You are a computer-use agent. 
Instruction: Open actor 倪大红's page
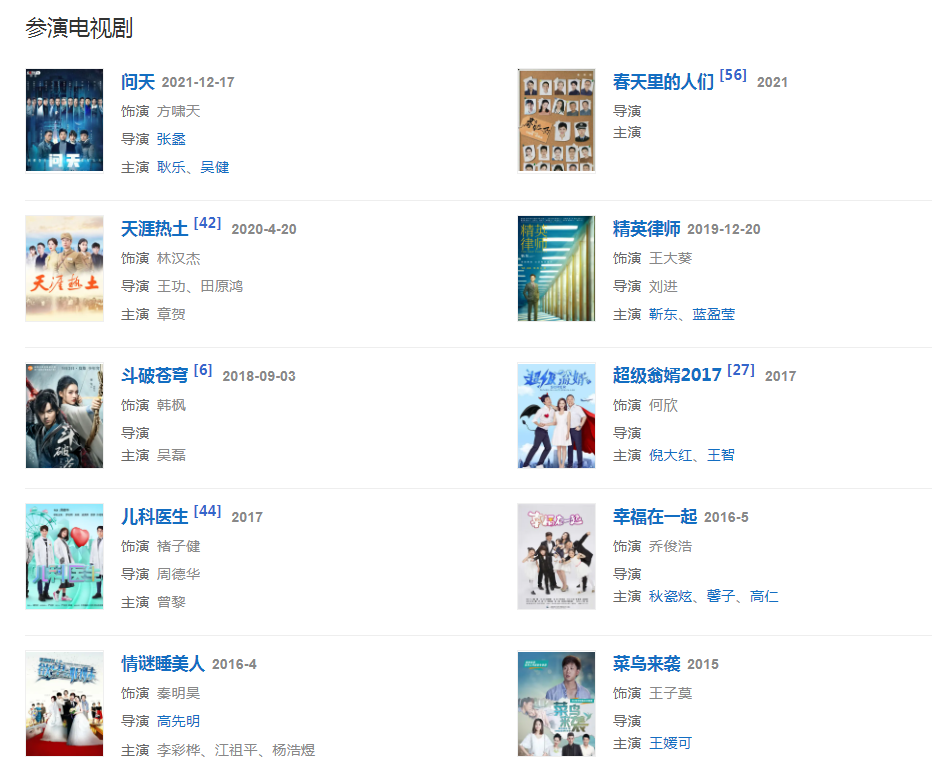point(670,455)
